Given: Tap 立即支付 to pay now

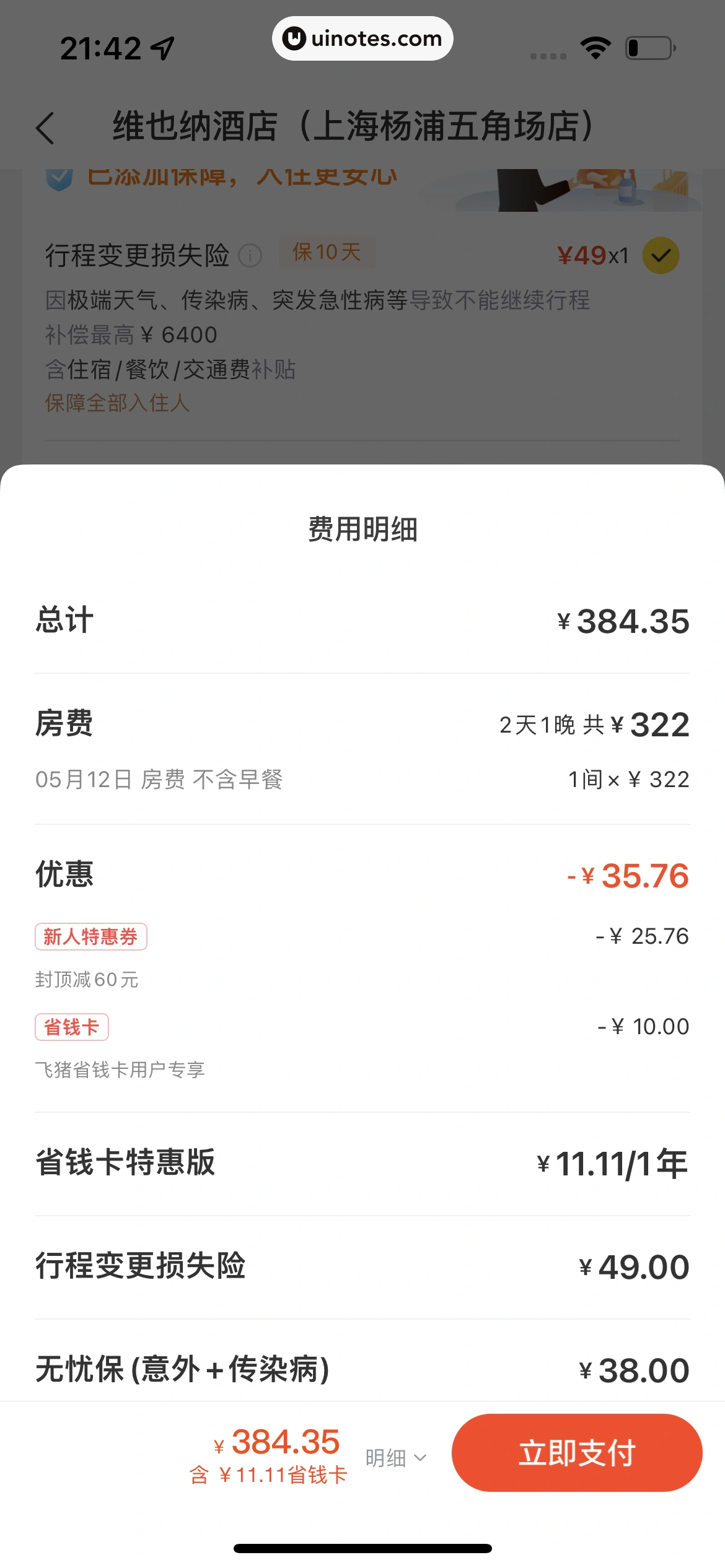Looking at the screenshot, I should [576, 1453].
